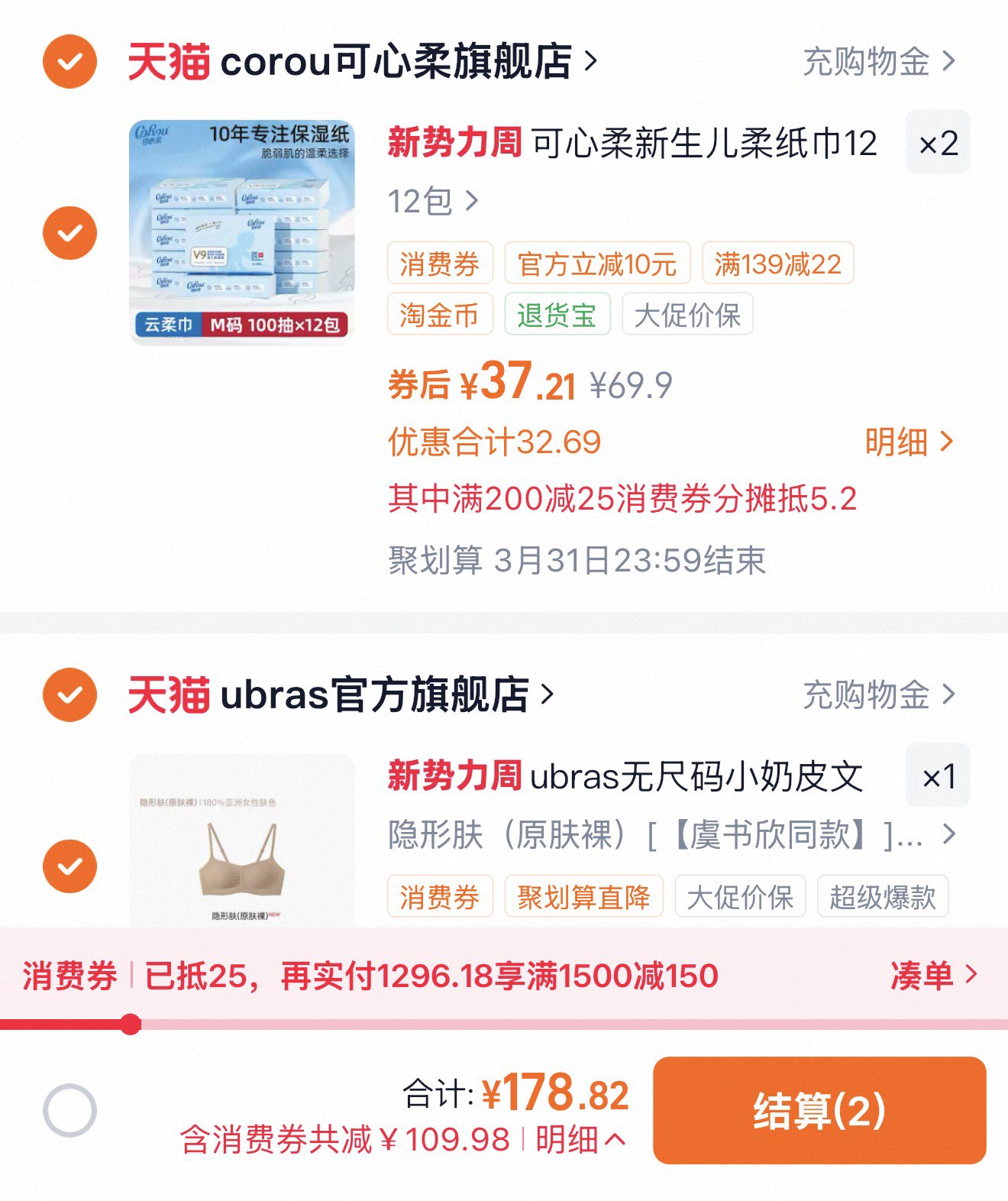Open the 可心柔 tissue product image
The height and width of the screenshot is (1201, 1008).
[242, 232]
